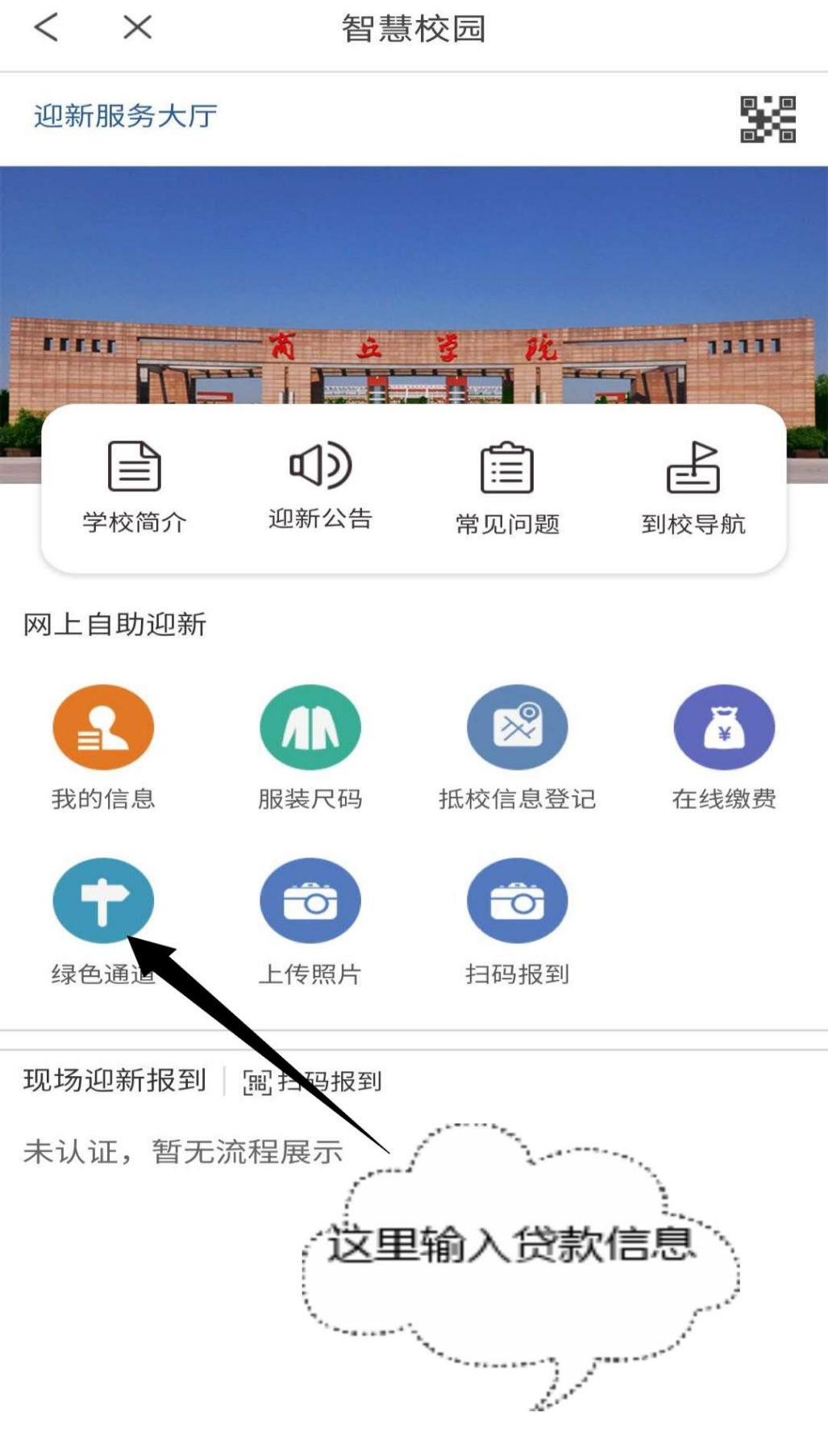Close the 智慧校园 page with X
This screenshot has height=1456, width=828.
(x=137, y=27)
